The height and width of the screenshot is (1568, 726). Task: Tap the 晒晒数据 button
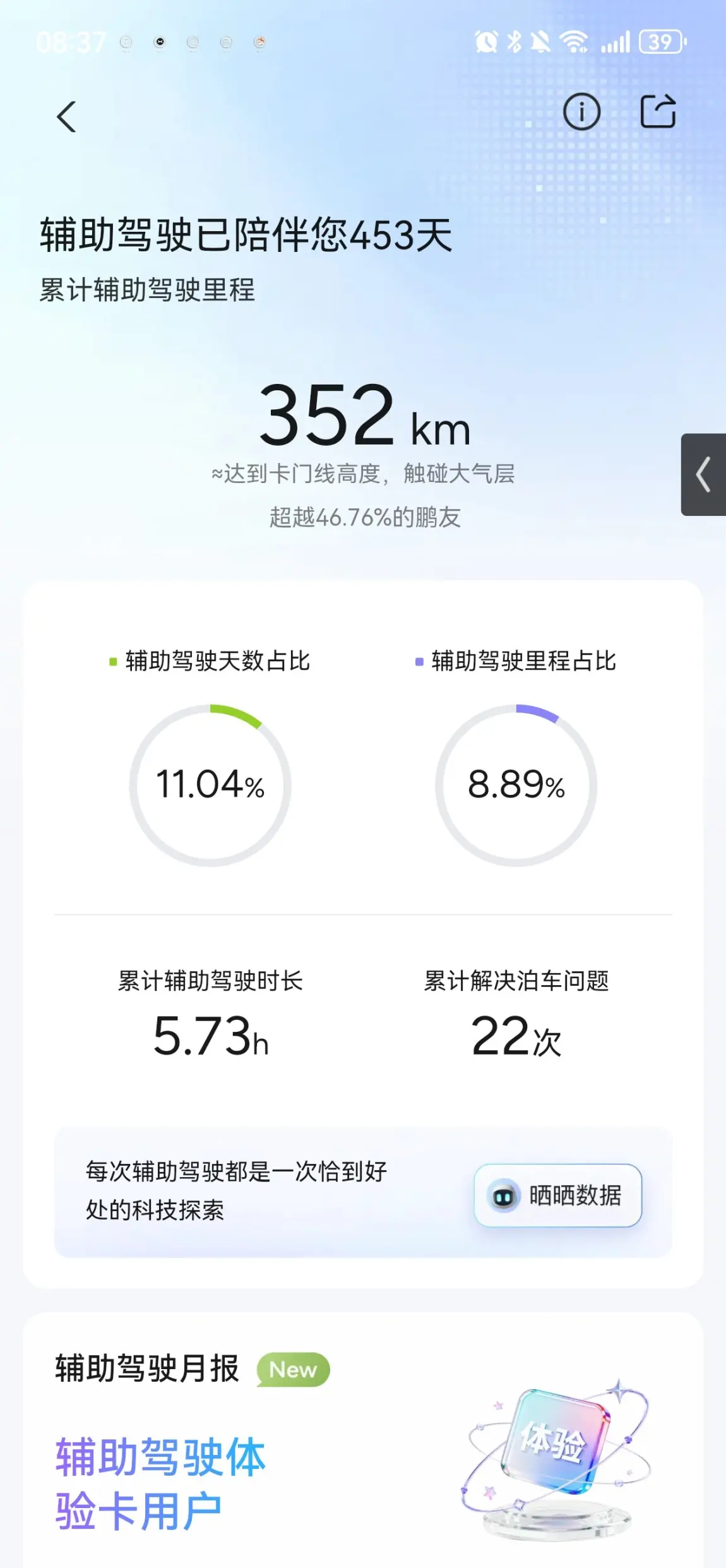click(558, 1195)
